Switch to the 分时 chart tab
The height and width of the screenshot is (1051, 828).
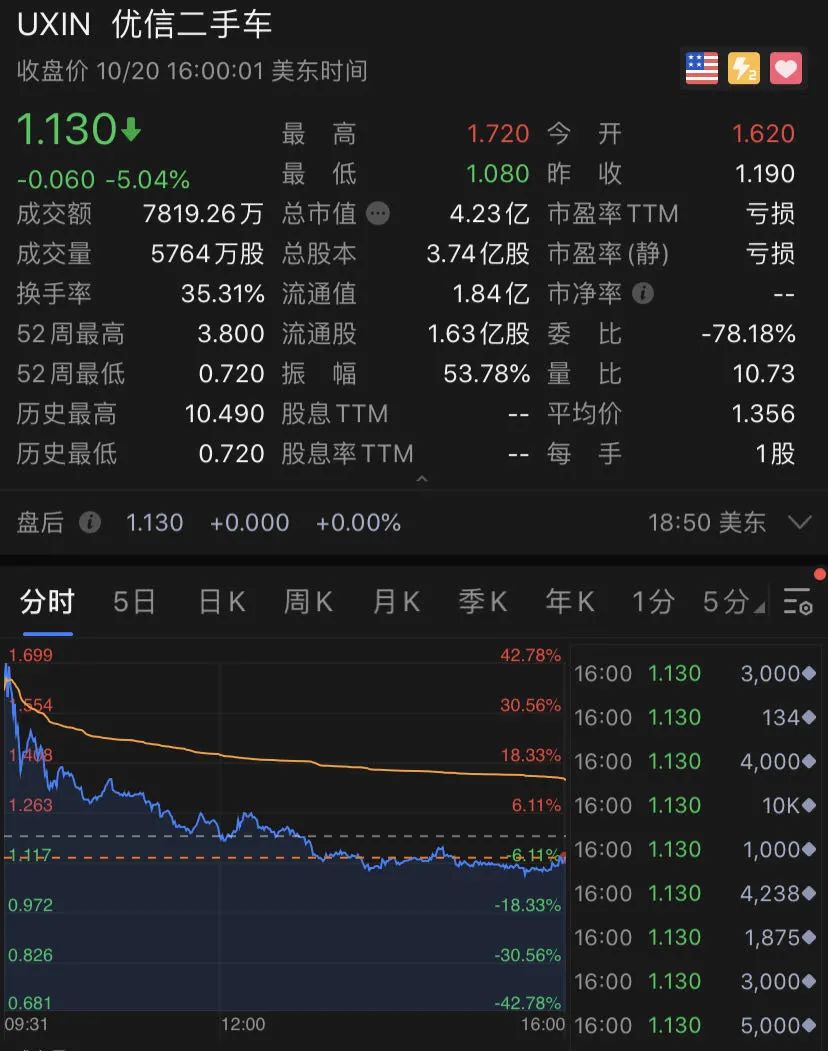pos(47,602)
